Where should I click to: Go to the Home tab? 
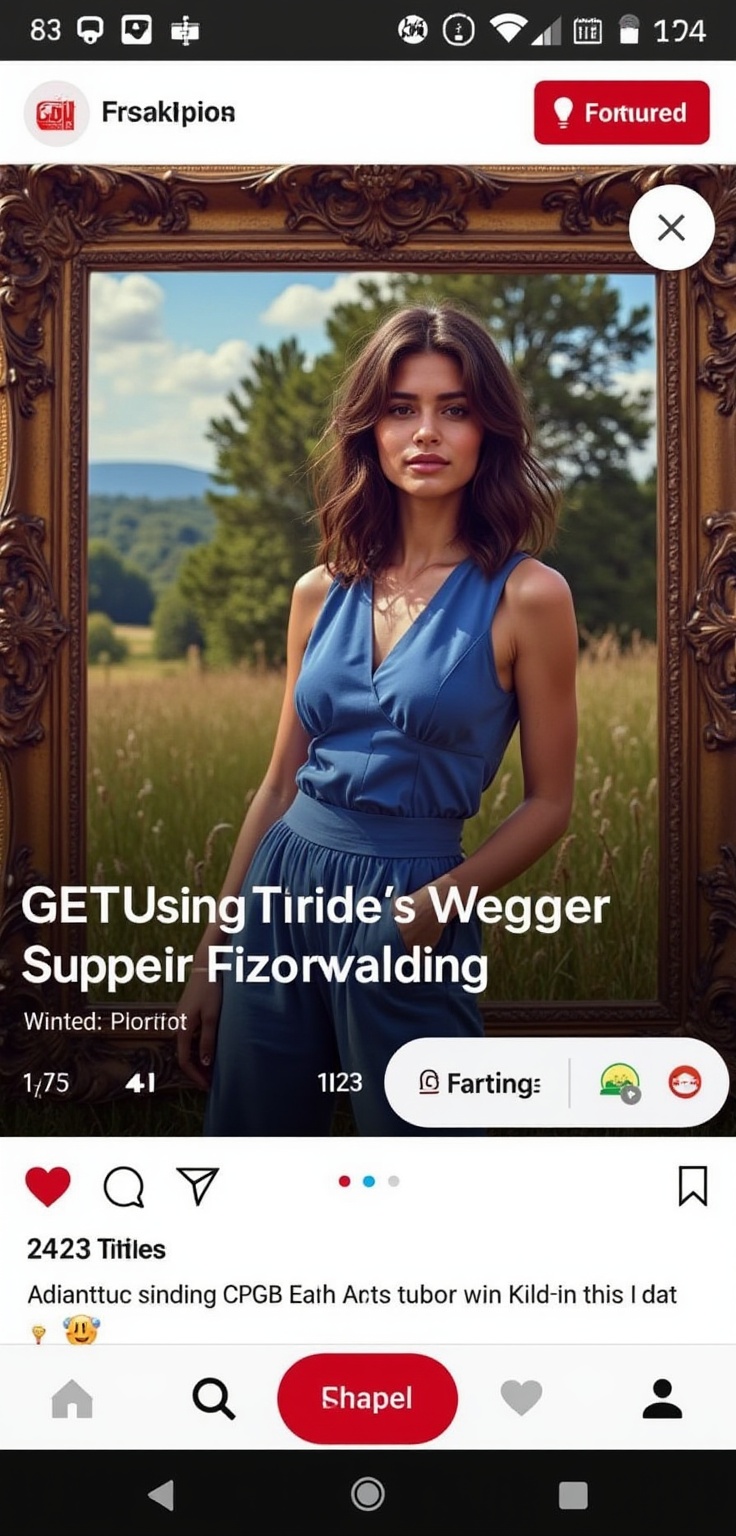72,1399
